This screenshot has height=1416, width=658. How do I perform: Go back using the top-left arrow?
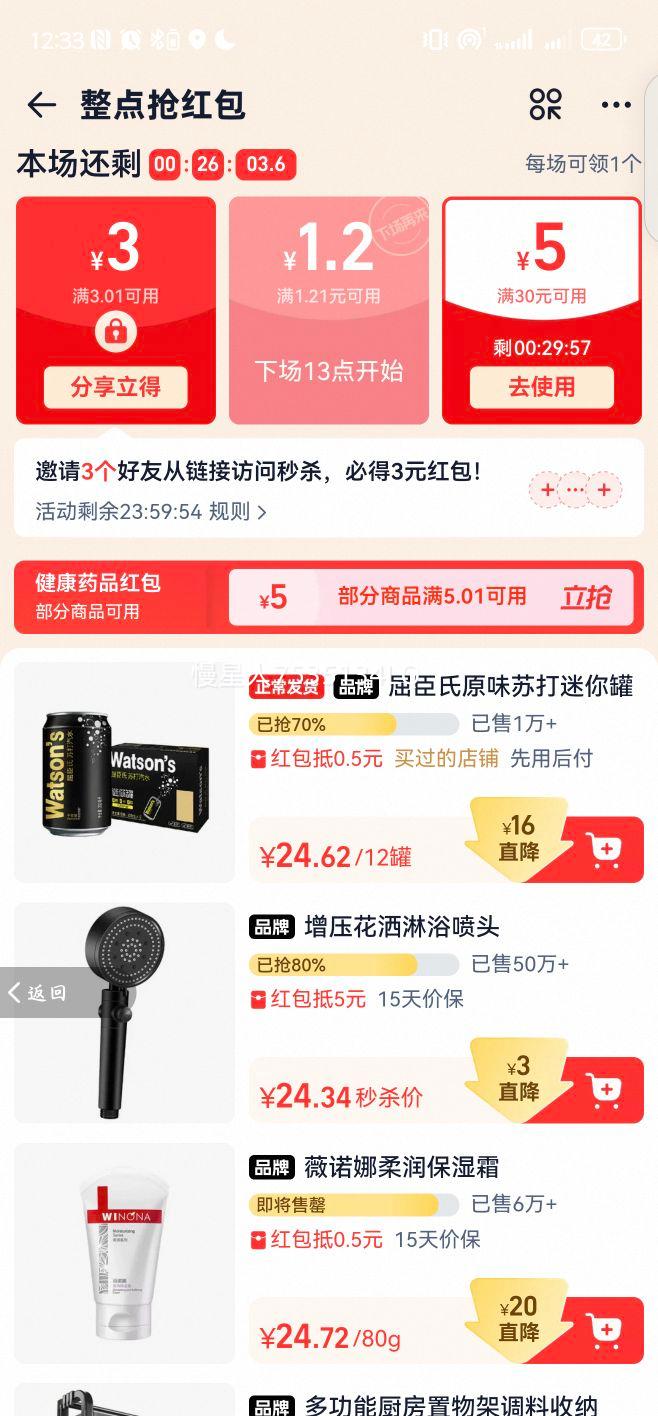click(x=41, y=105)
